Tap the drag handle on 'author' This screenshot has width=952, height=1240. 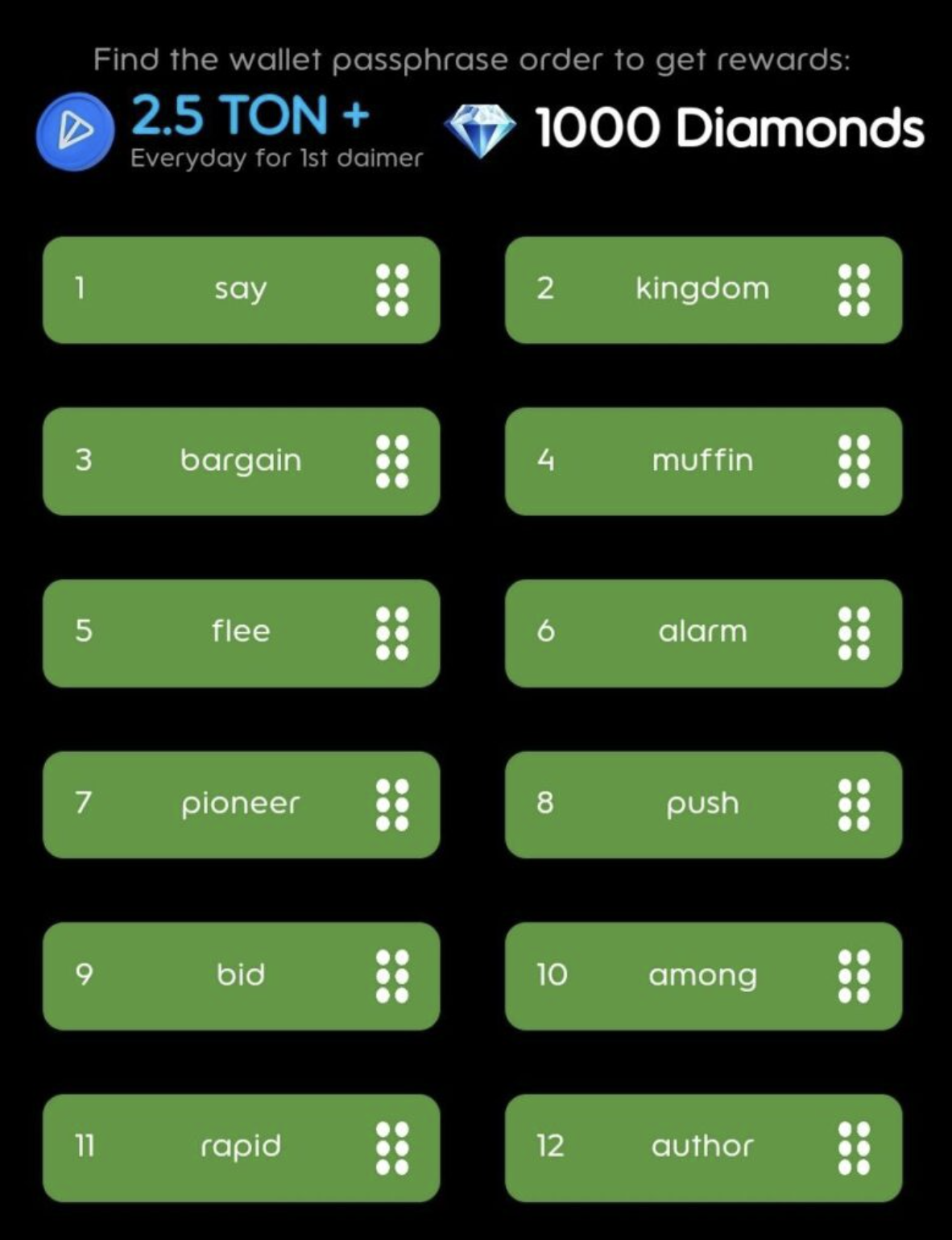pos(854,1147)
